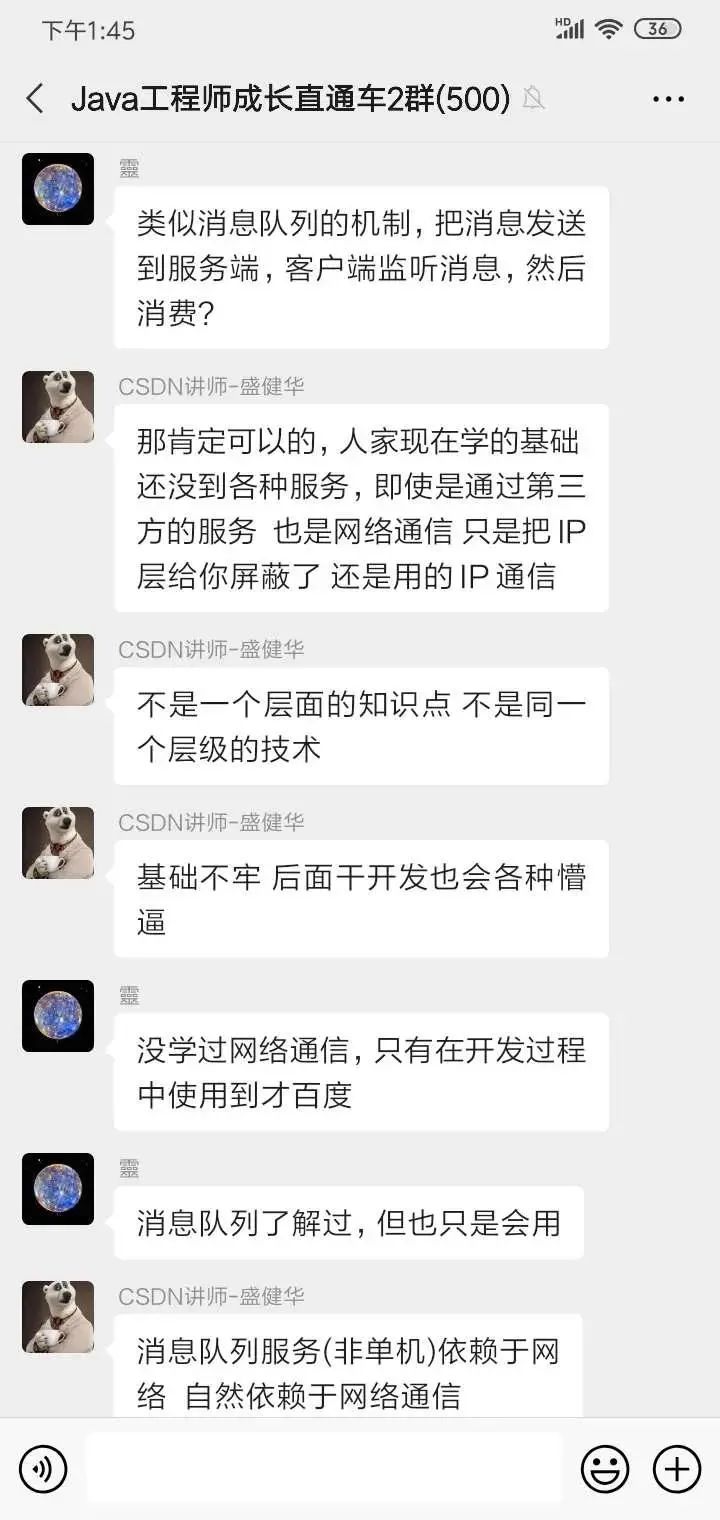Focus the message text field
This screenshot has height=1520, width=720.
tap(323, 1468)
